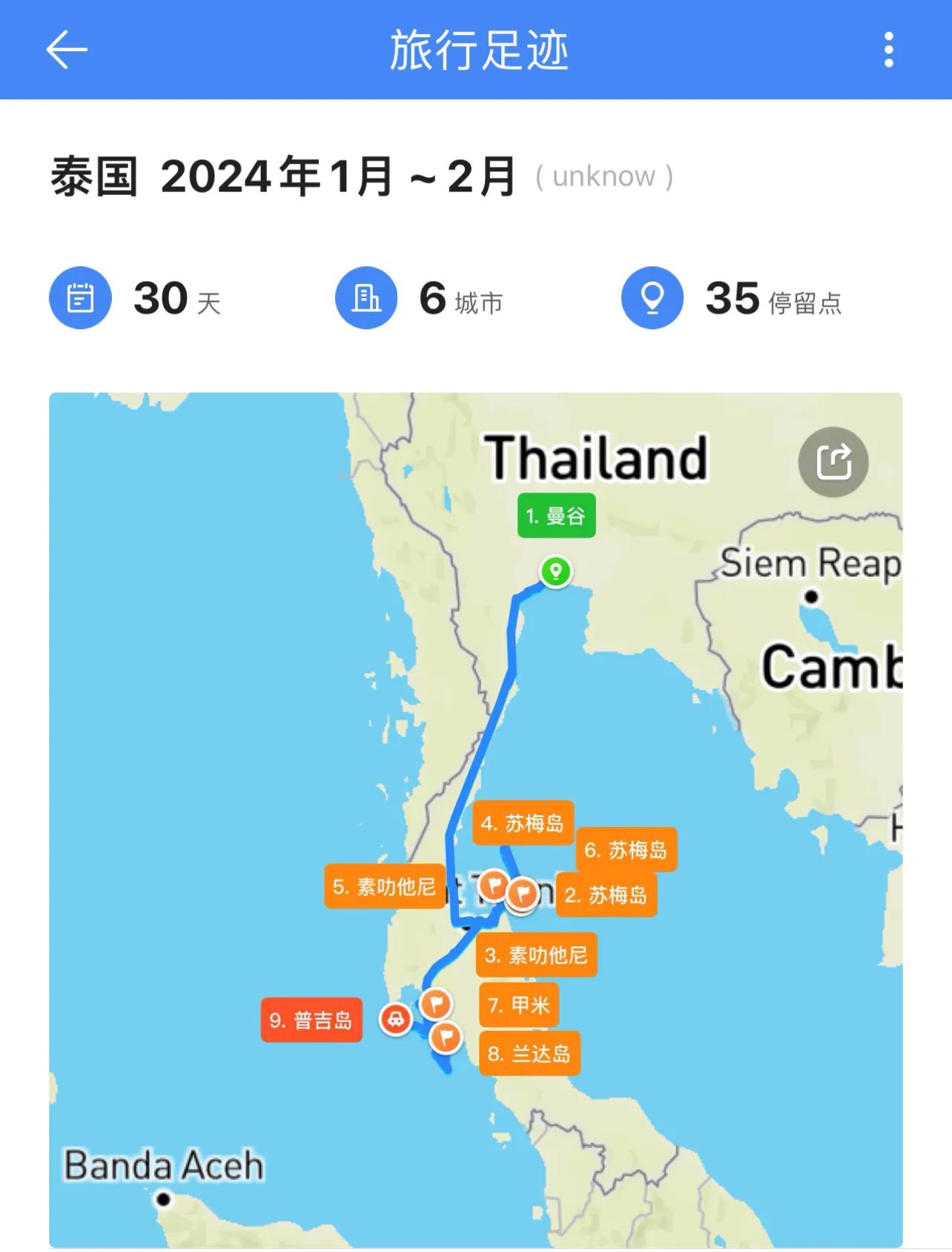Tap the red car marker at Phuket
This screenshot has width=952, height=1252.
point(396,1019)
